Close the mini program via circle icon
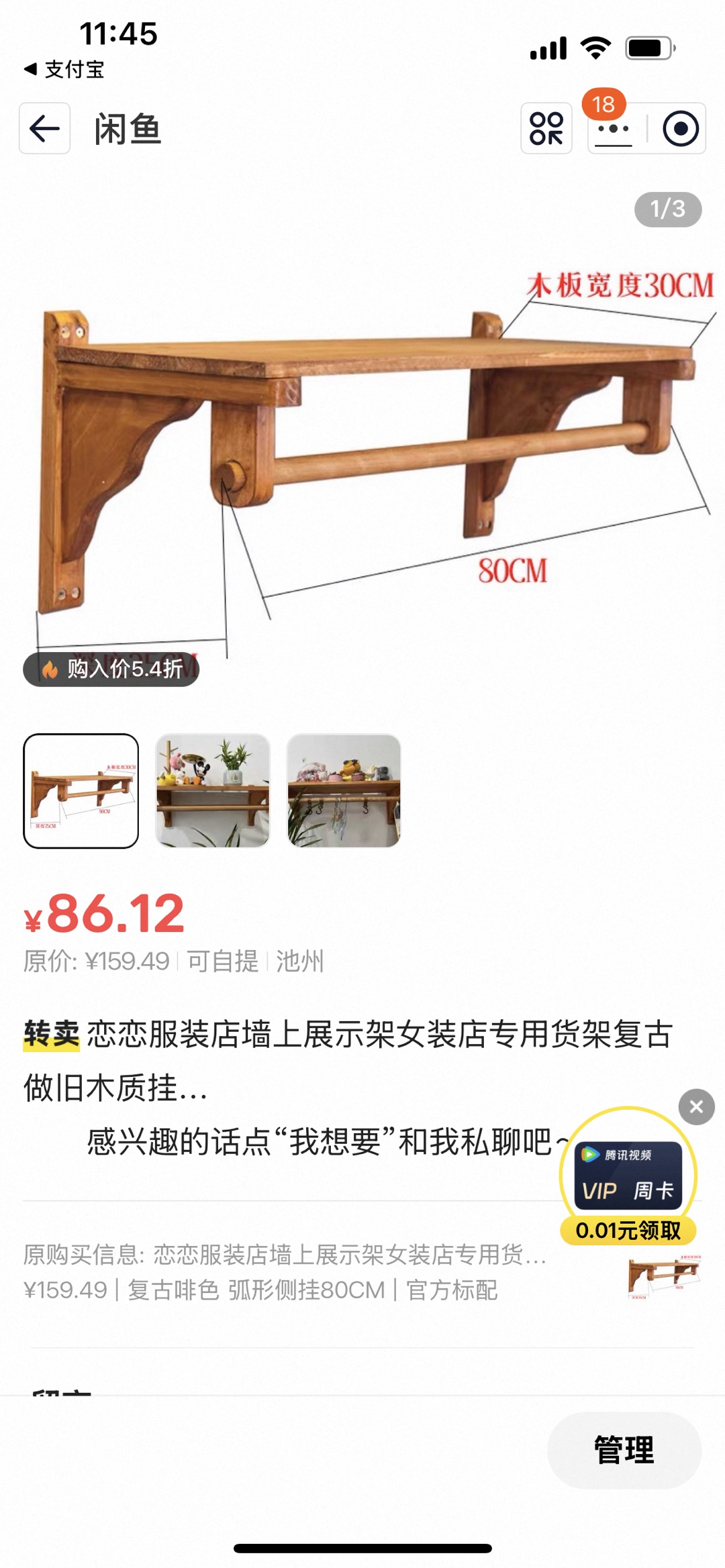The height and width of the screenshot is (1568, 725). (x=681, y=128)
